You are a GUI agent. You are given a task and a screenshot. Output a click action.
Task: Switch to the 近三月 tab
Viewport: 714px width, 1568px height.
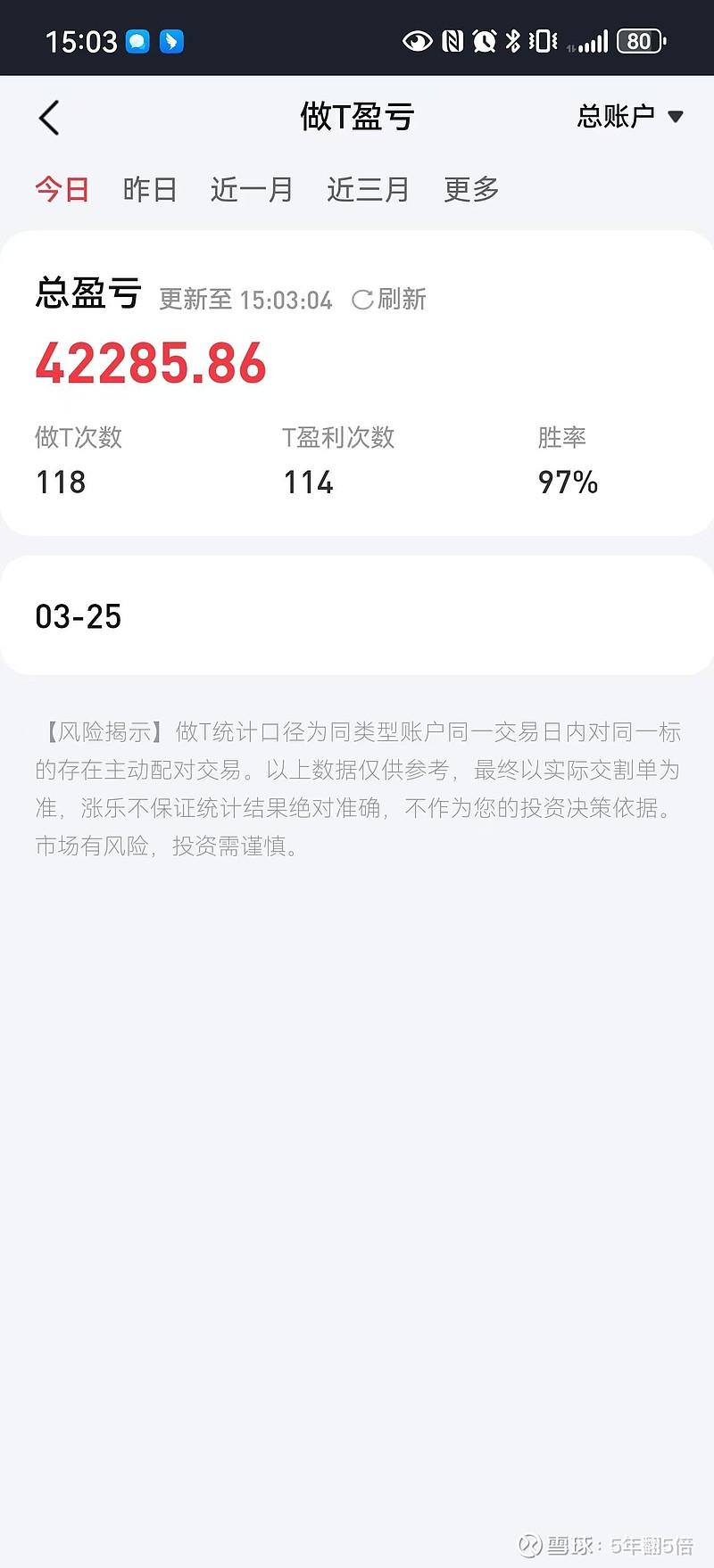(368, 189)
